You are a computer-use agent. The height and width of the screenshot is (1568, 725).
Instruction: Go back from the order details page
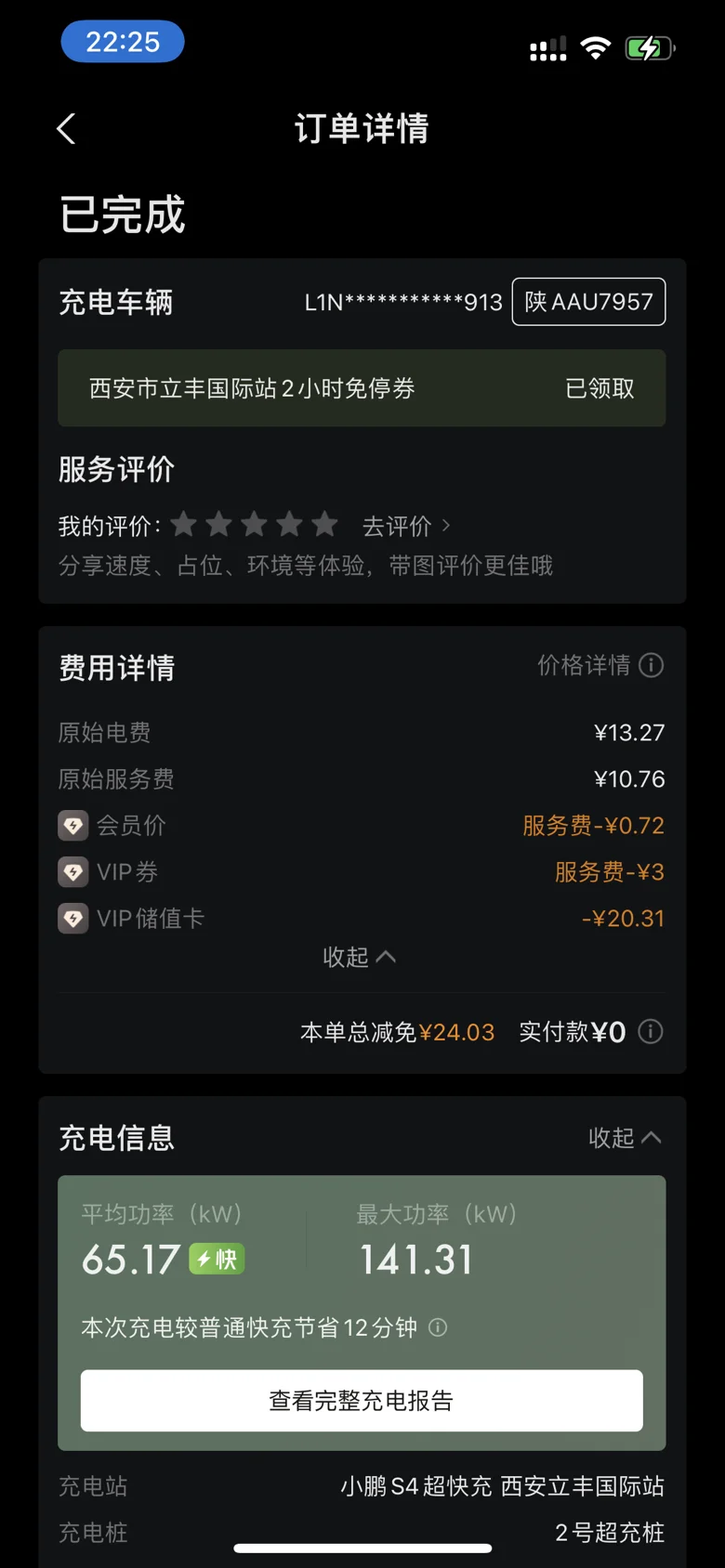pyautogui.click(x=66, y=129)
